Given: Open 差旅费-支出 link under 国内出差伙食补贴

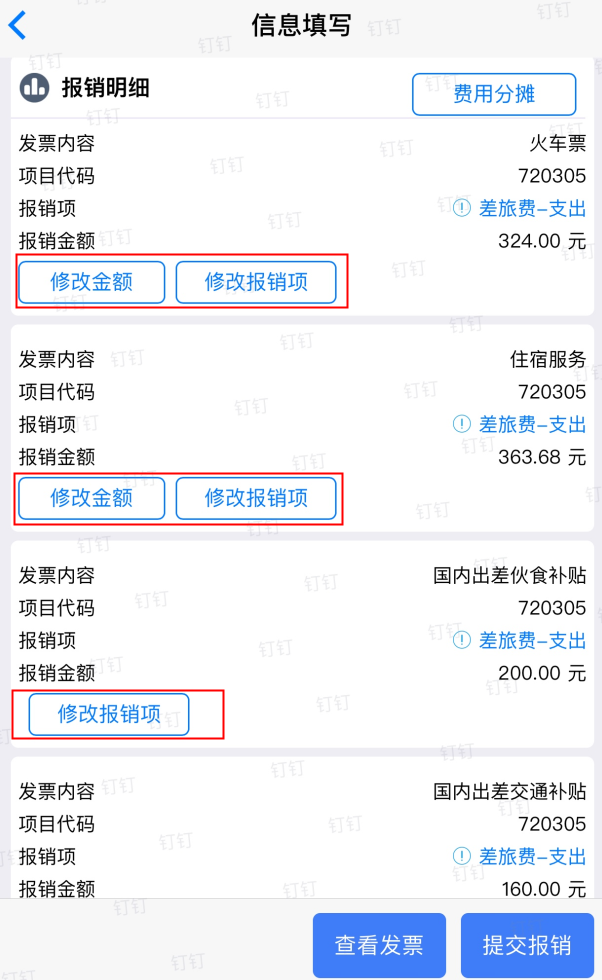Looking at the screenshot, I should pos(532,641).
